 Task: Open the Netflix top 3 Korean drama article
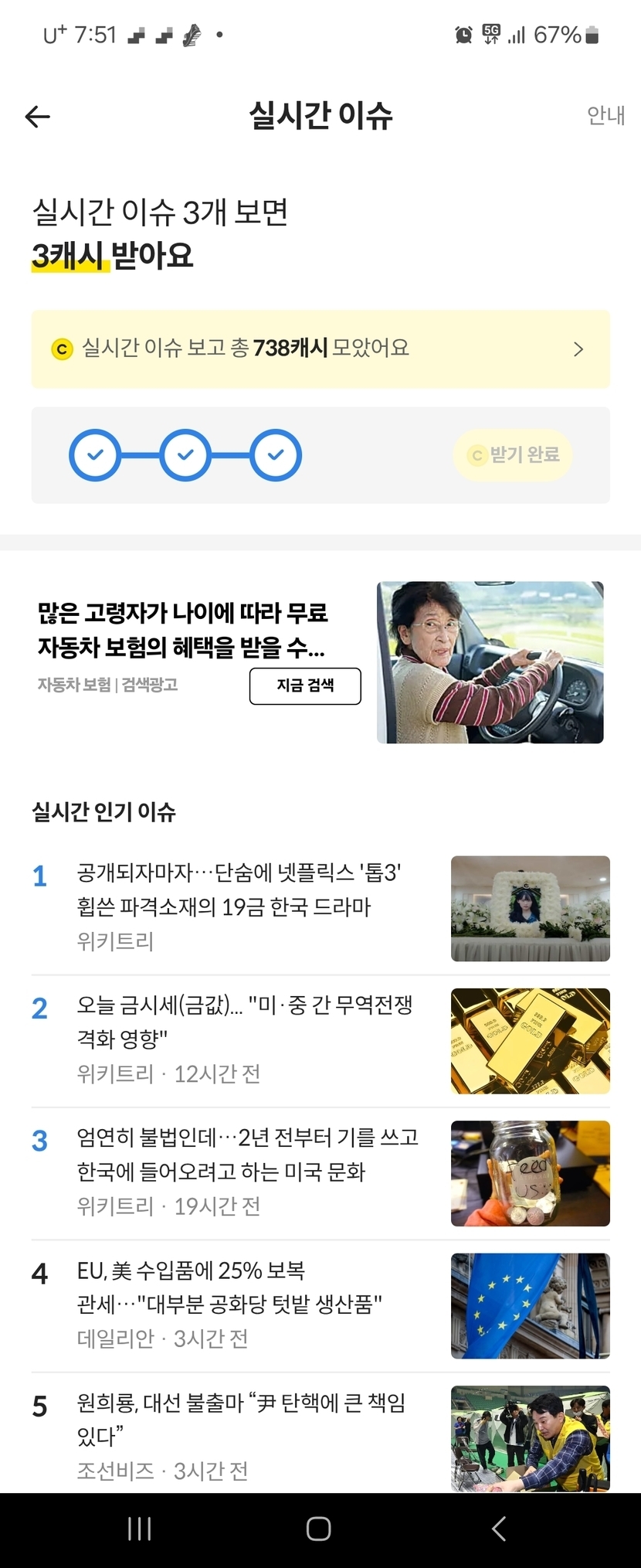click(x=239, y=889)
